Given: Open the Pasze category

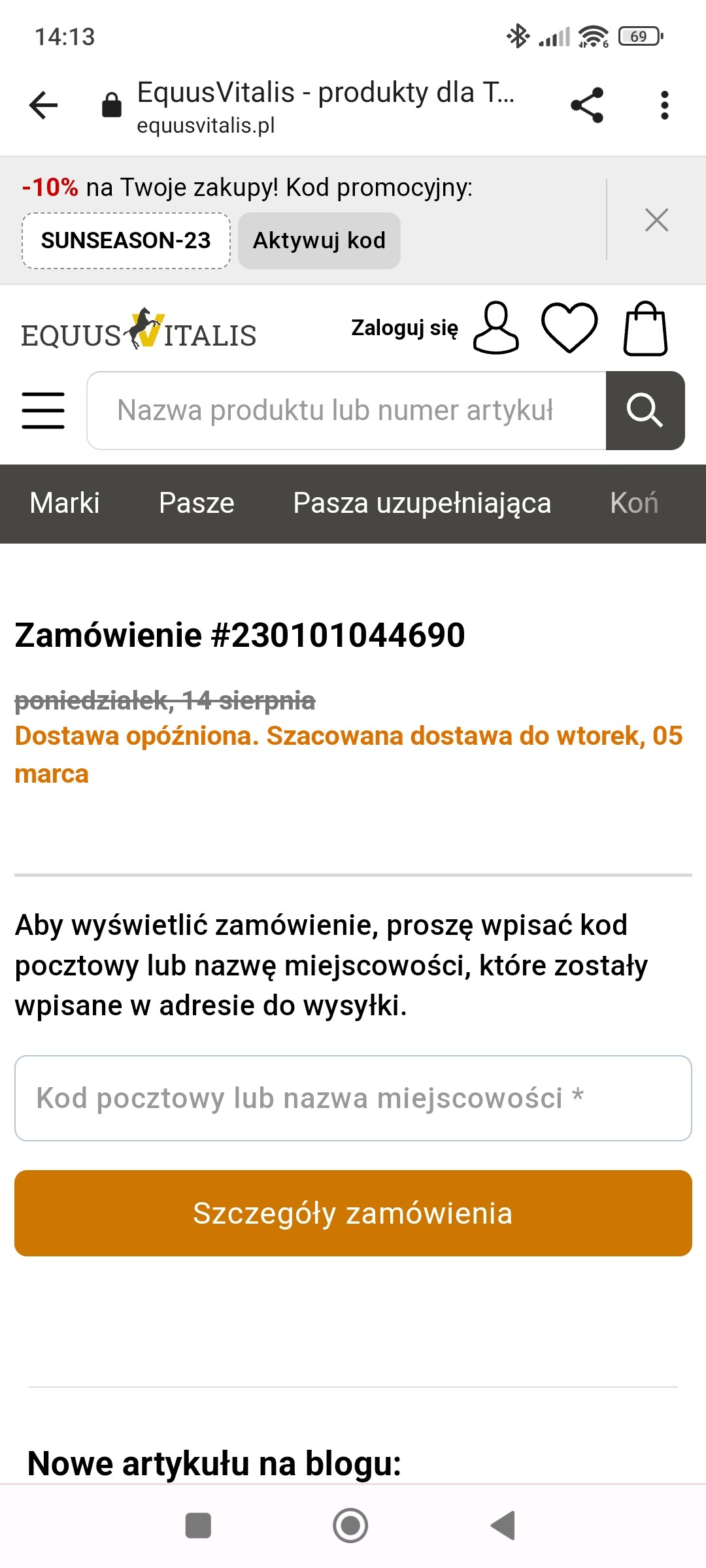Looking at the screenshot, I should click(196, 504).
